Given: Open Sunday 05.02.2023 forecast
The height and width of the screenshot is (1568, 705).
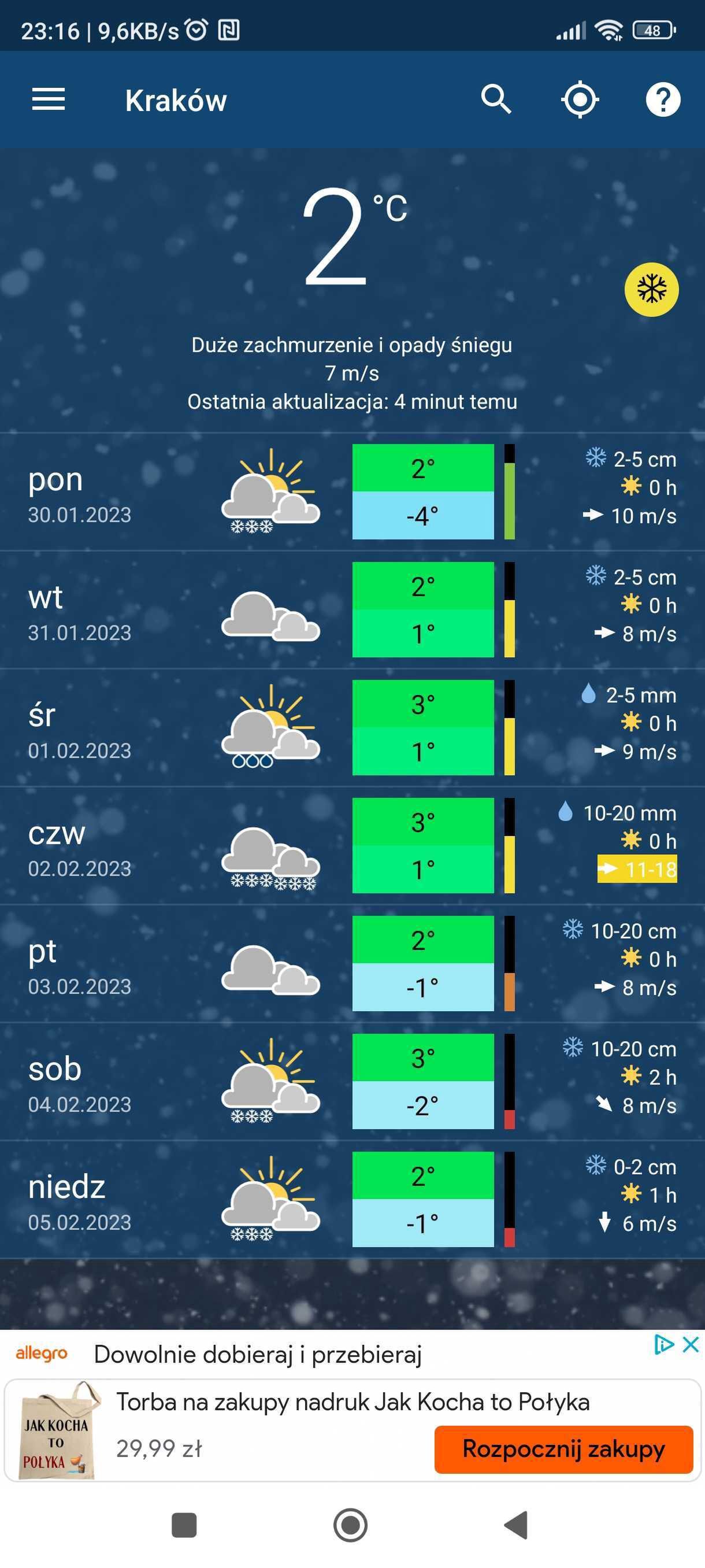Looking at the screenshot, I should pyautogui.click(x=352, y=1199).
